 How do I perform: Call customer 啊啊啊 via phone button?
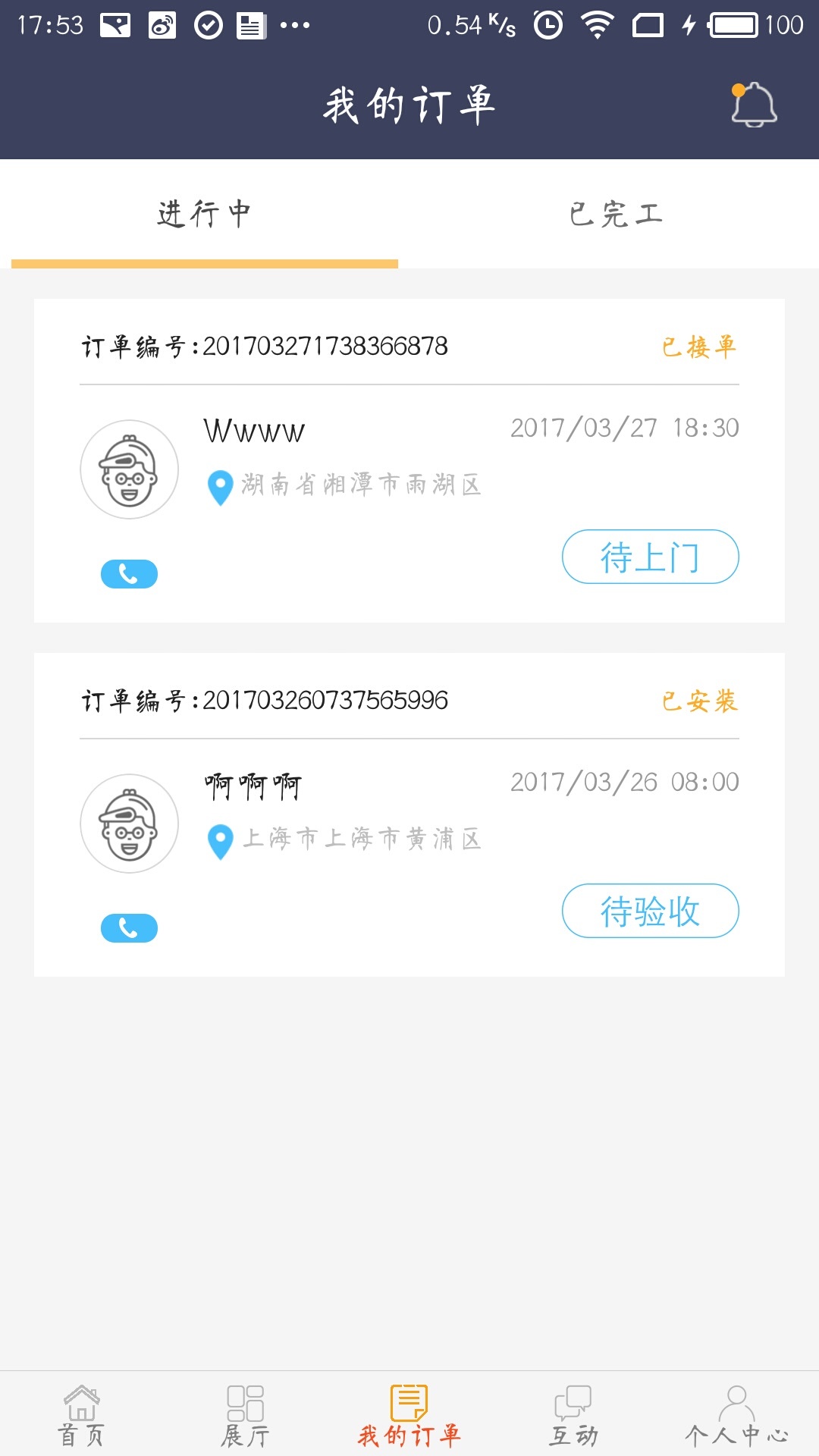(129, 928)
